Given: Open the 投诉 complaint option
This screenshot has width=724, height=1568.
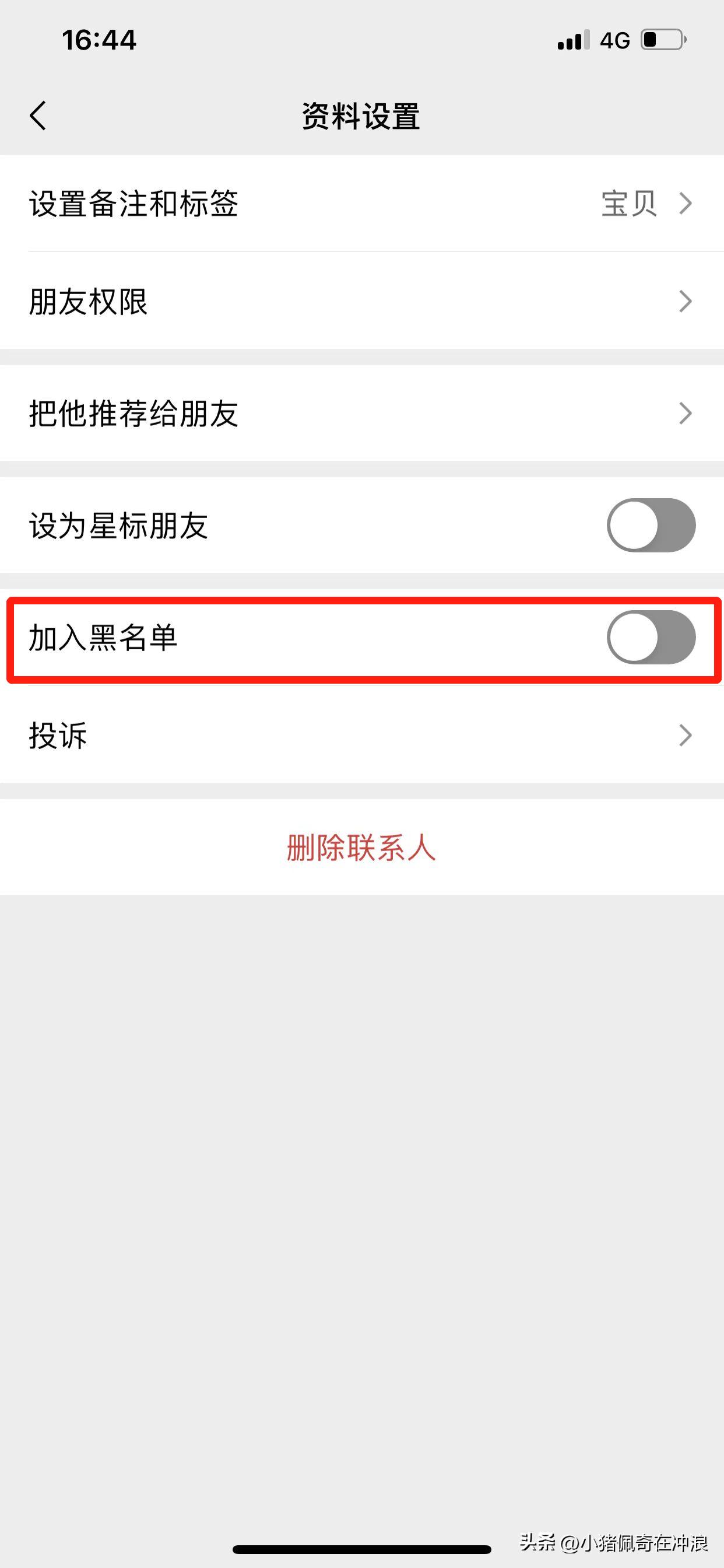Looking at the screenshot, I should click(x=362, y=737).
